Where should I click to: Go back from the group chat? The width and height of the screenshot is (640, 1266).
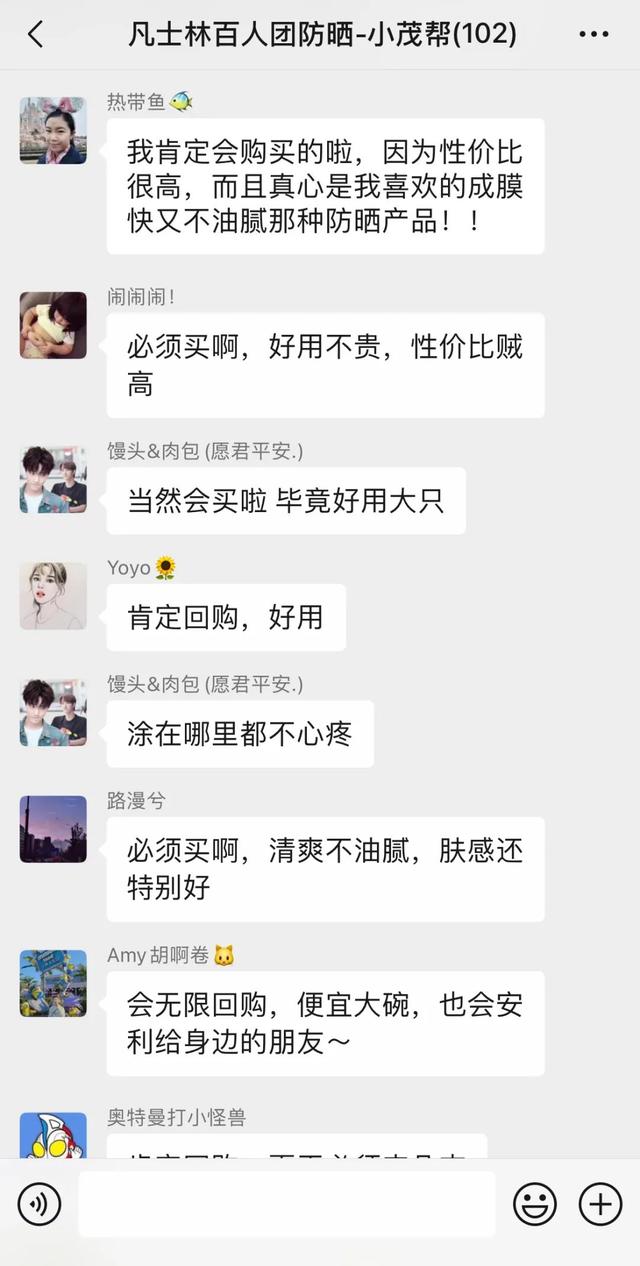click(36, 35)
